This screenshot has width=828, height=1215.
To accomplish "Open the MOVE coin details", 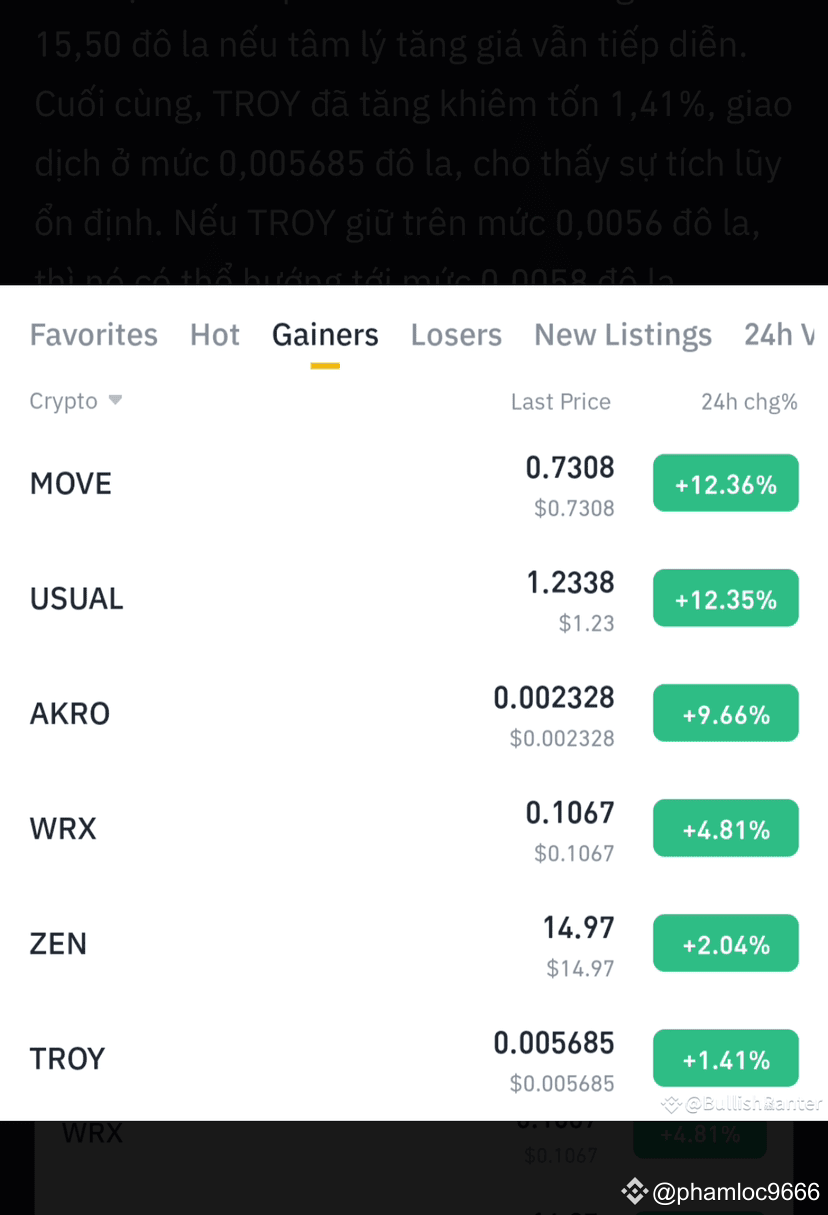I will (x=70, y=483).
